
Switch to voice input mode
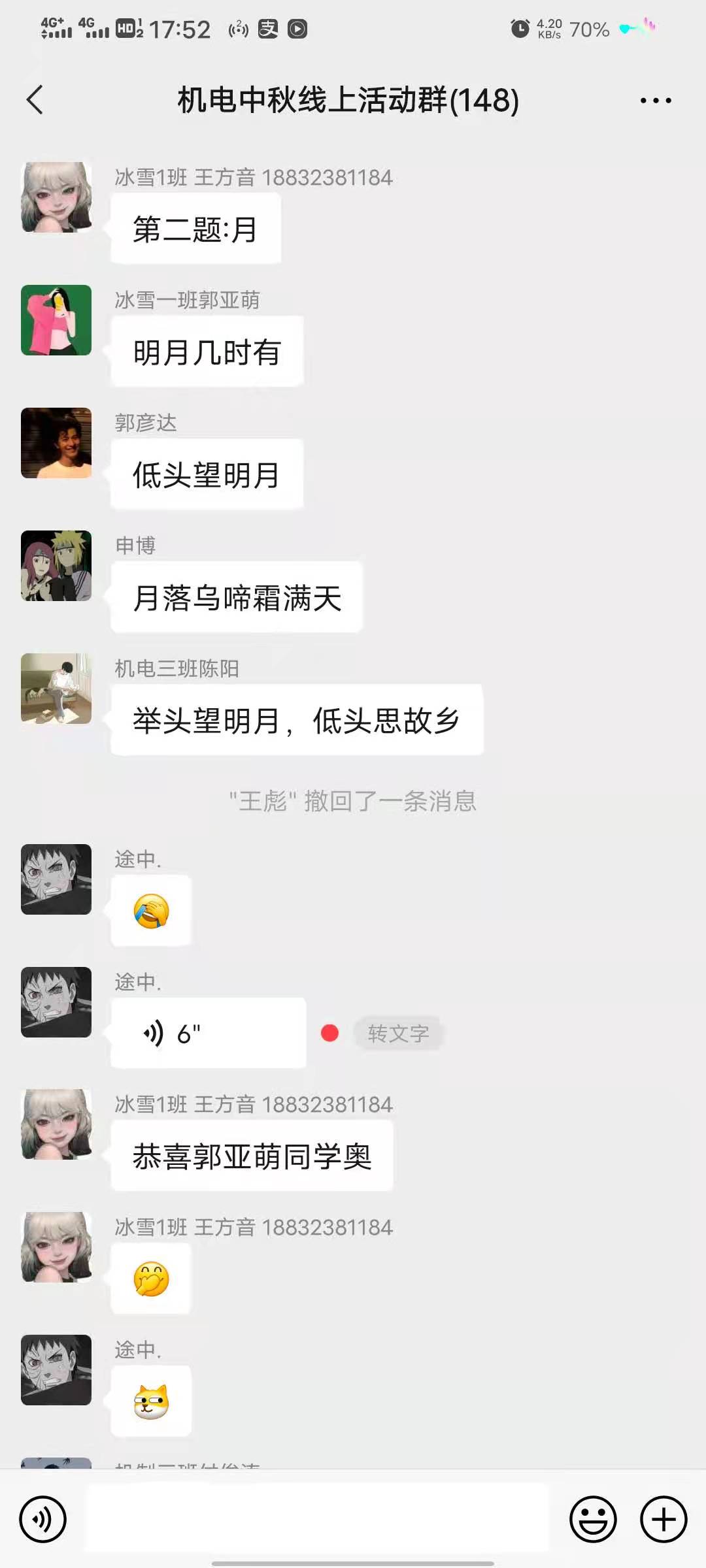(x=43, y=1519)
